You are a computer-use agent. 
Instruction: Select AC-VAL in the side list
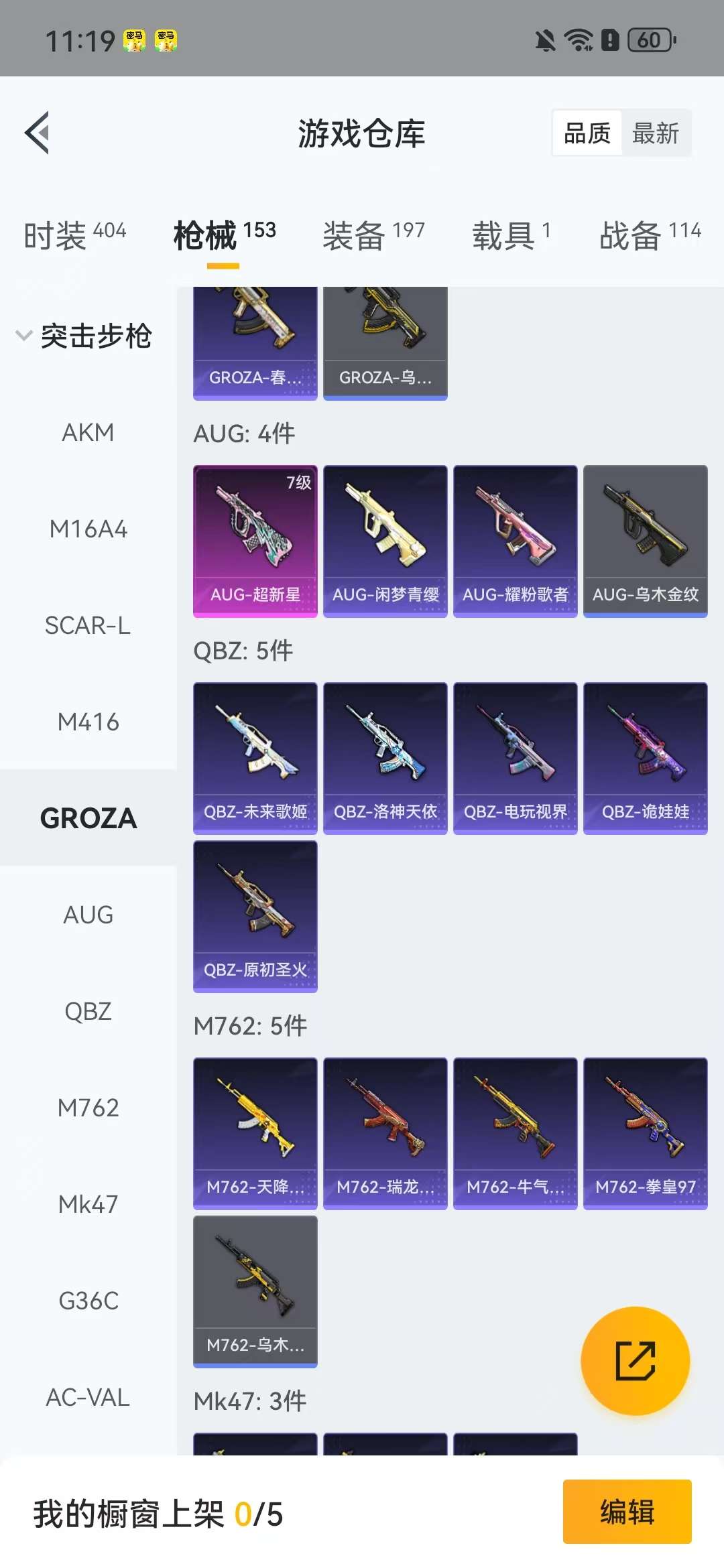[x=88, y=1397]
